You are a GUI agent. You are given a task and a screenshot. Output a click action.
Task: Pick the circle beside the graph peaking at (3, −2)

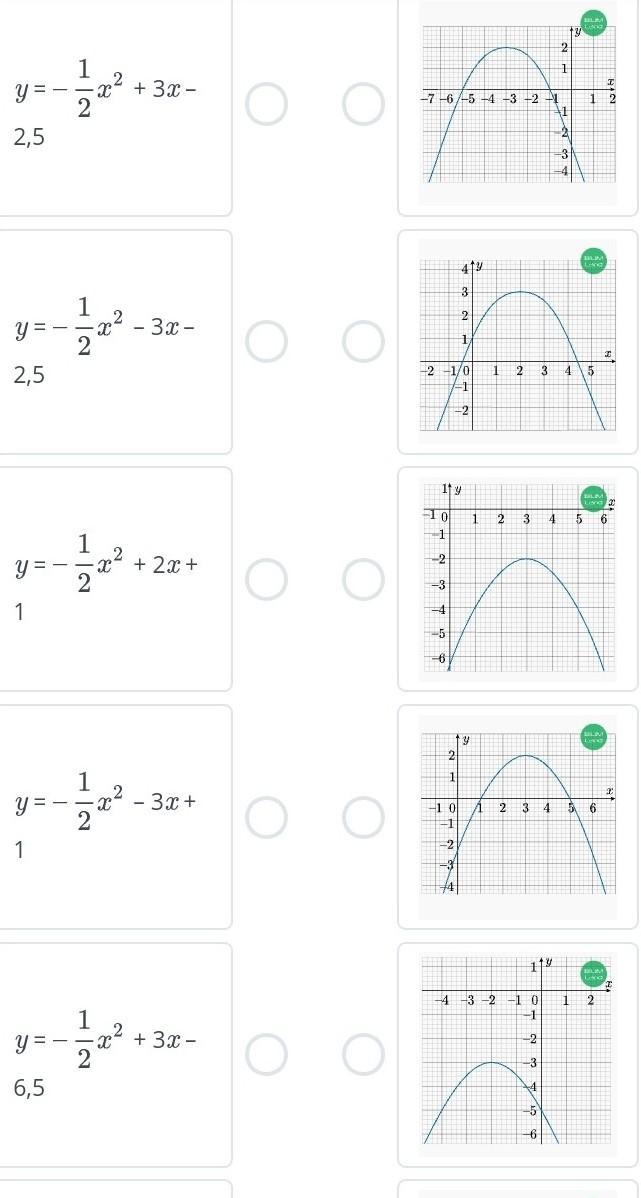point(363,579)
